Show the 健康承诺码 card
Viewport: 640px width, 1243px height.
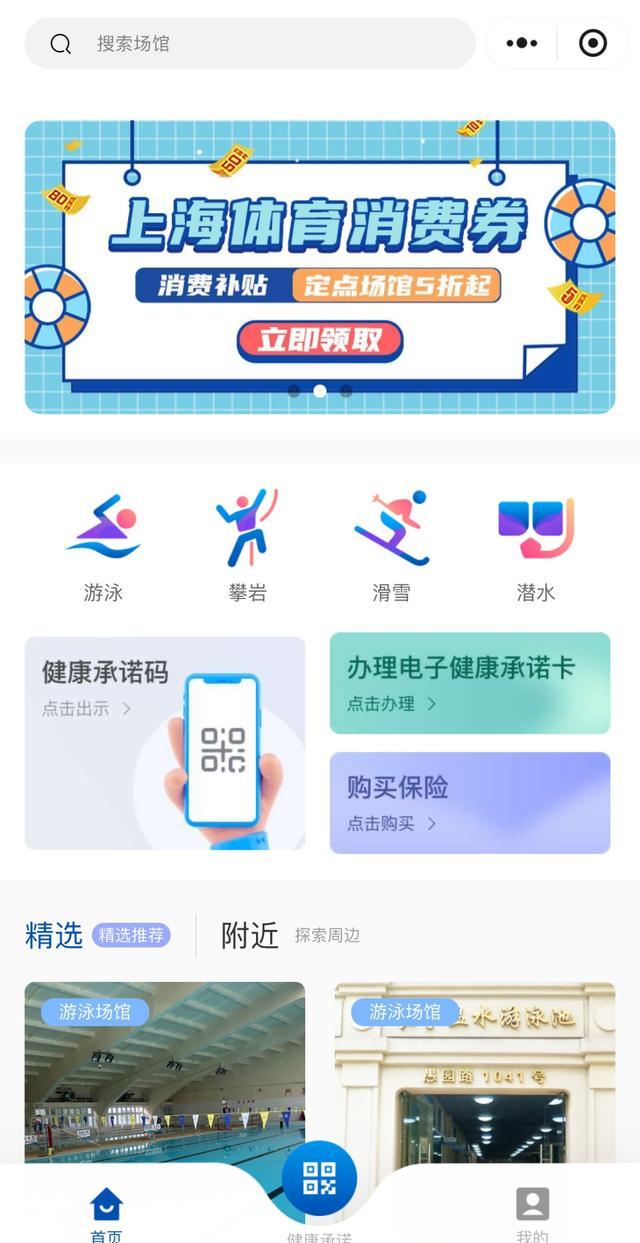[165, 743]
